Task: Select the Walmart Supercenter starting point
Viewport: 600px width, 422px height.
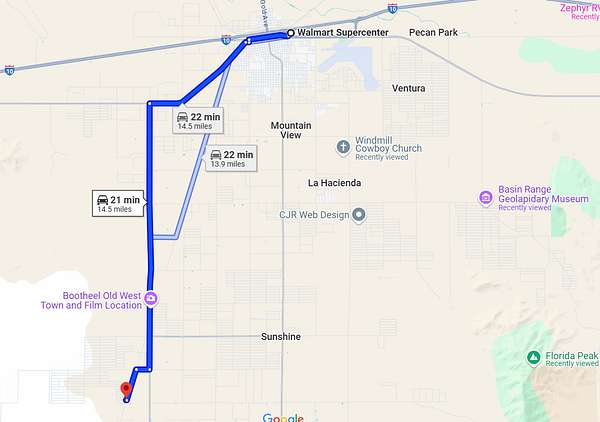Action: 290,33
